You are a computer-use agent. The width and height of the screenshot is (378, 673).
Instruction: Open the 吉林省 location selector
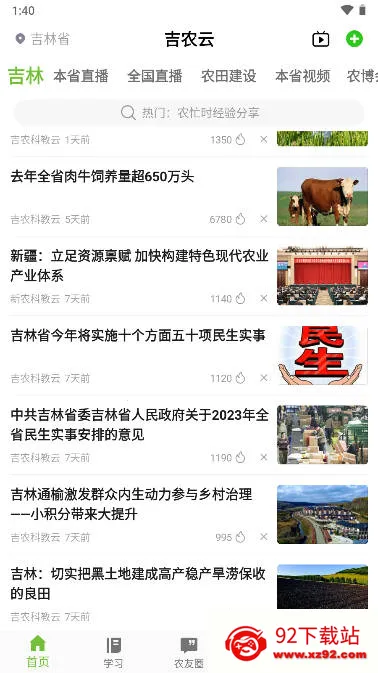[42, 39]
